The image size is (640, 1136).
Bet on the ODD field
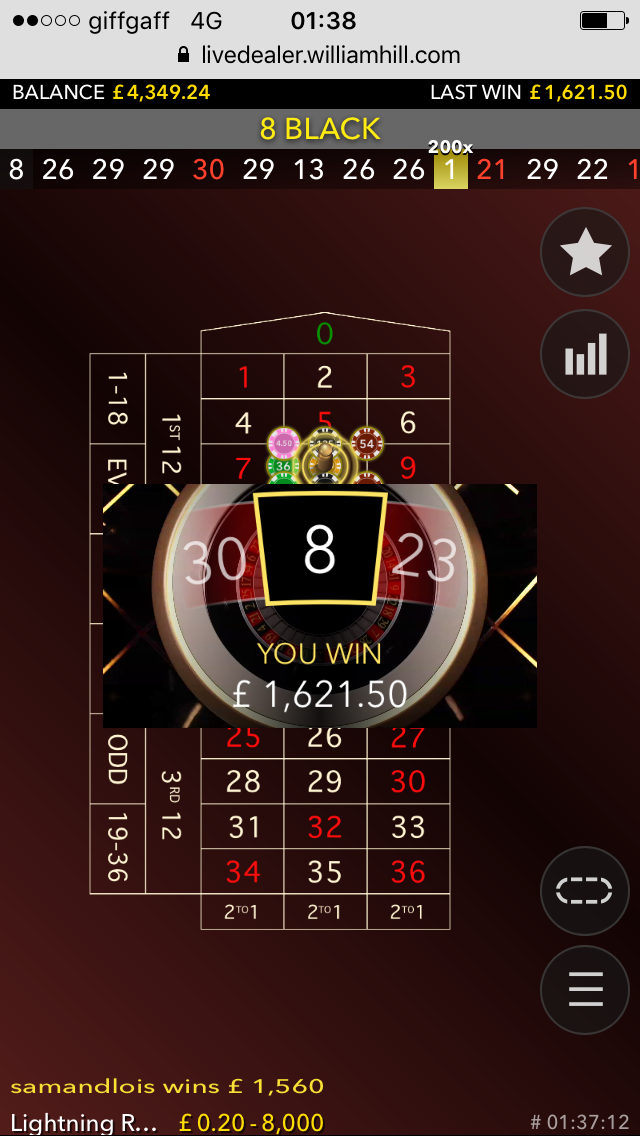tap(117, 759)
